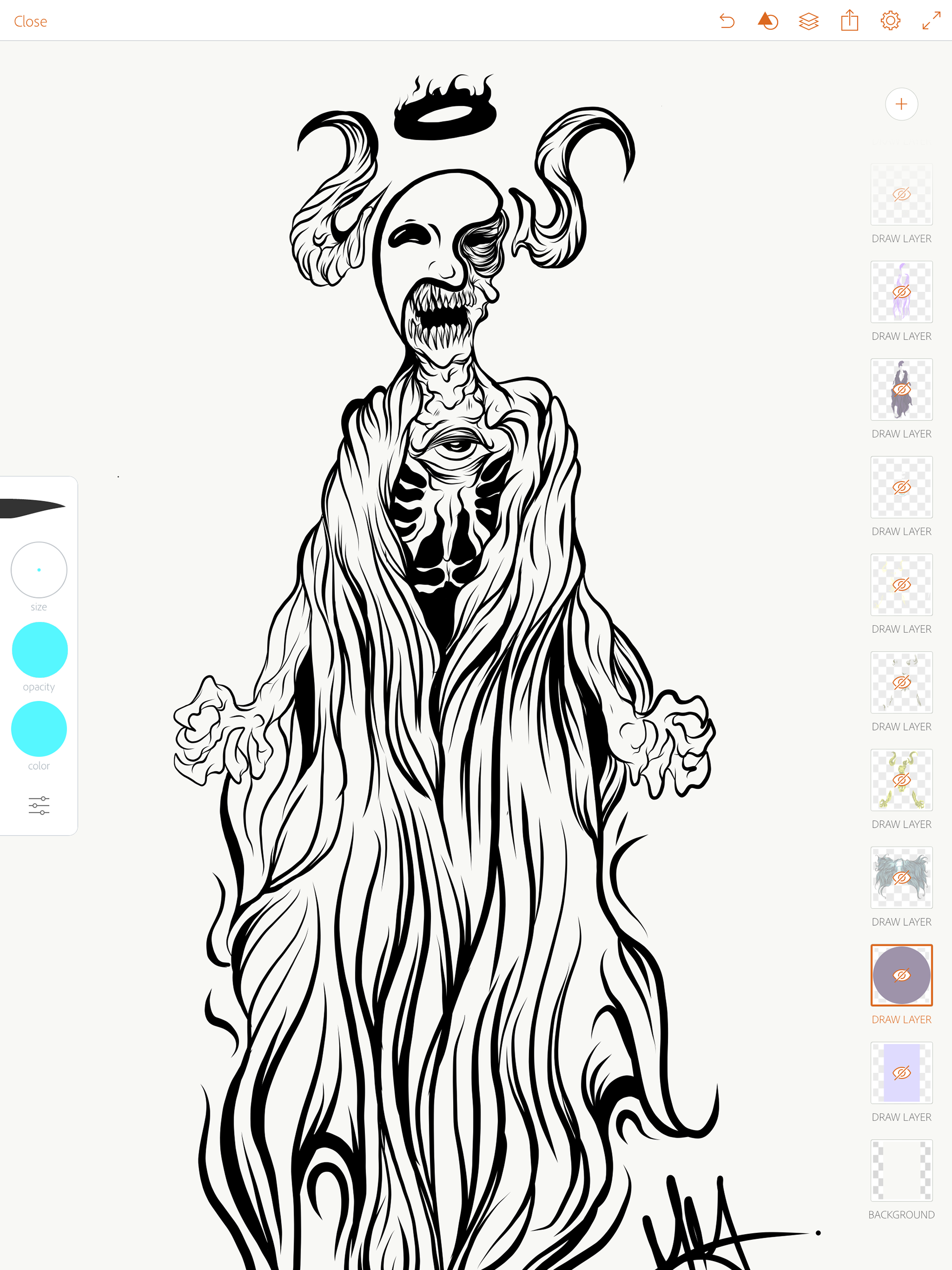Open brush settings sliders
The width and height of the screenshot is (952, 1270).
(x=39, y=805)
